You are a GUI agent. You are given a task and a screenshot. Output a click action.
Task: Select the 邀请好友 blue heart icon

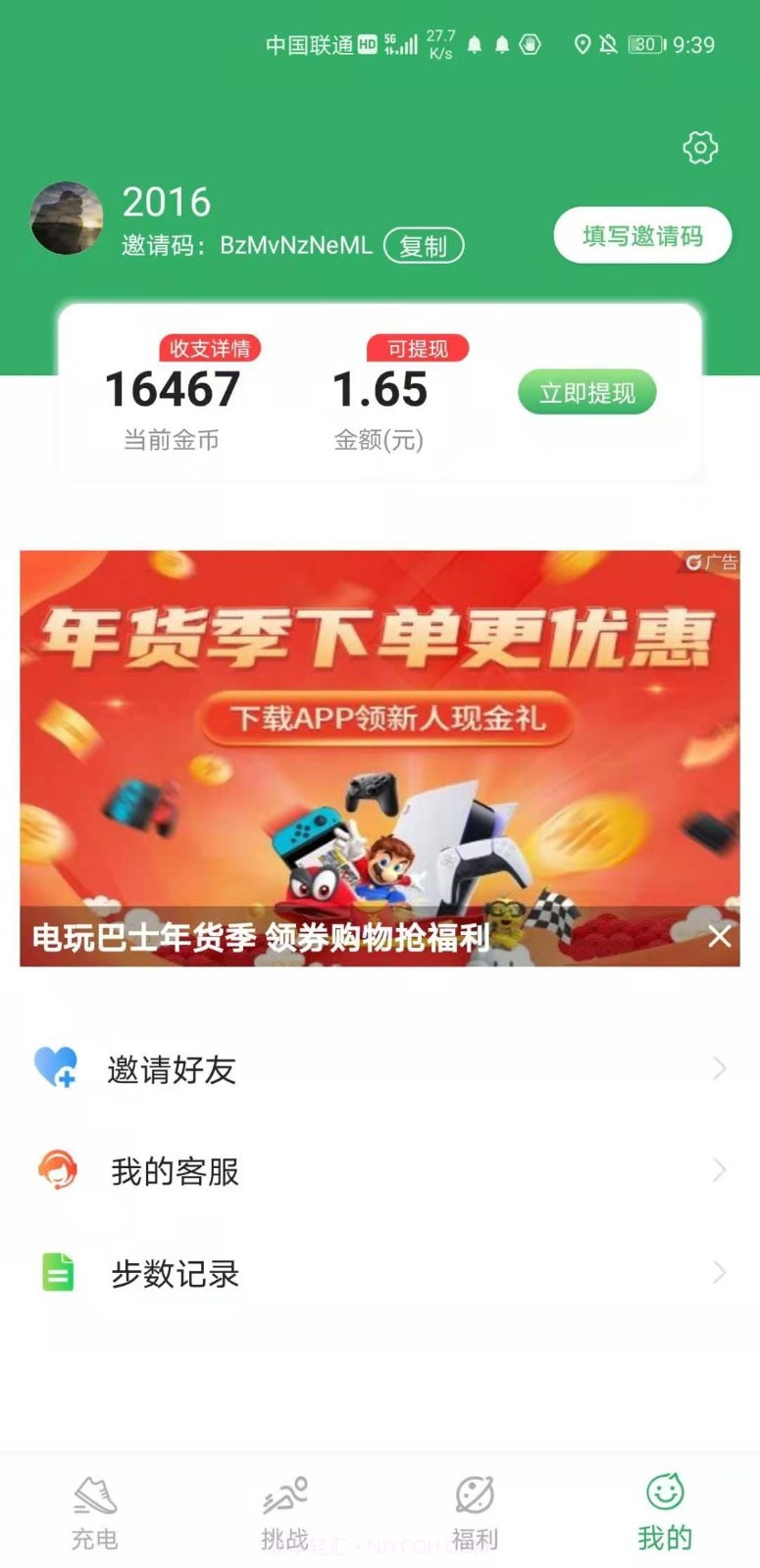point(57,1068)
